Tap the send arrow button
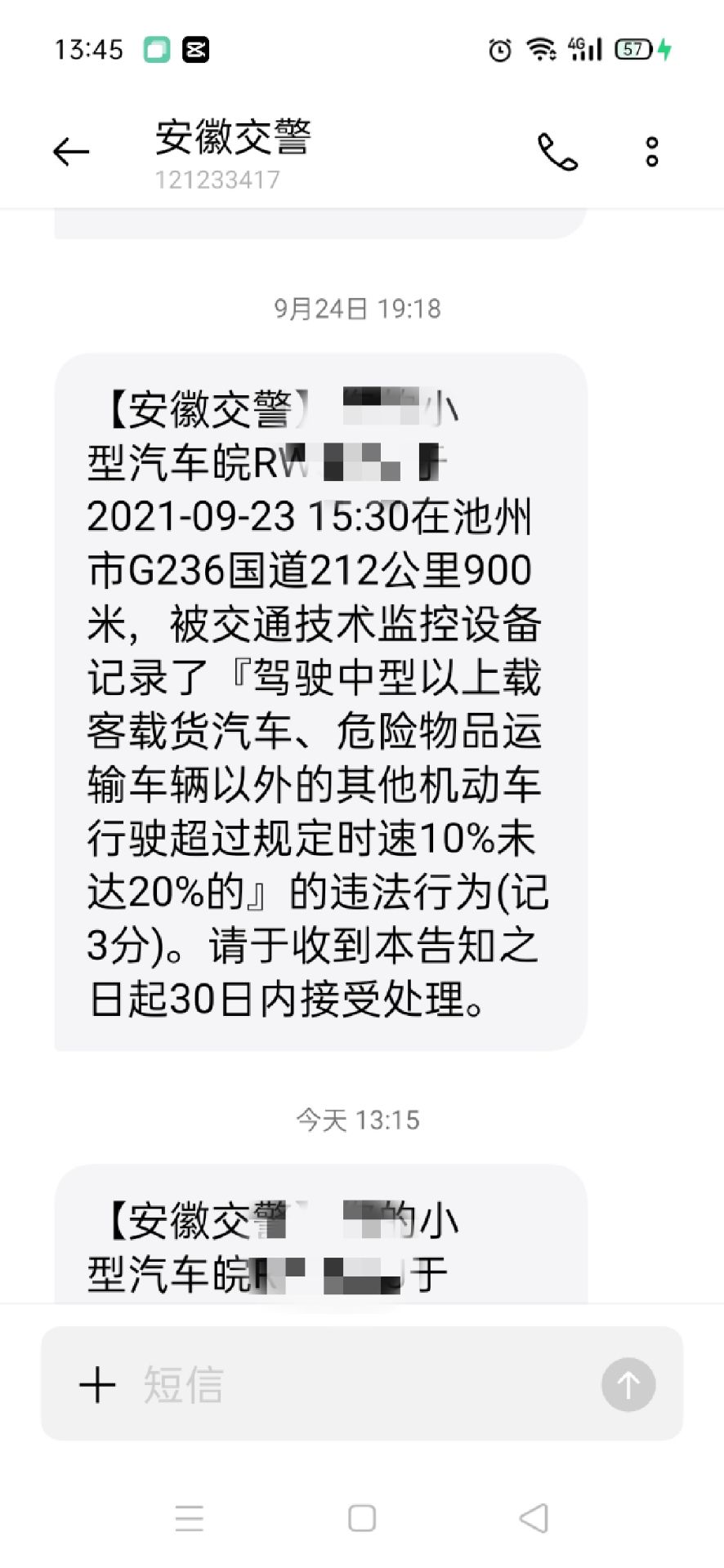Screen dimensions: 724x1568 pyautogui.click(x=628, y=1384)
